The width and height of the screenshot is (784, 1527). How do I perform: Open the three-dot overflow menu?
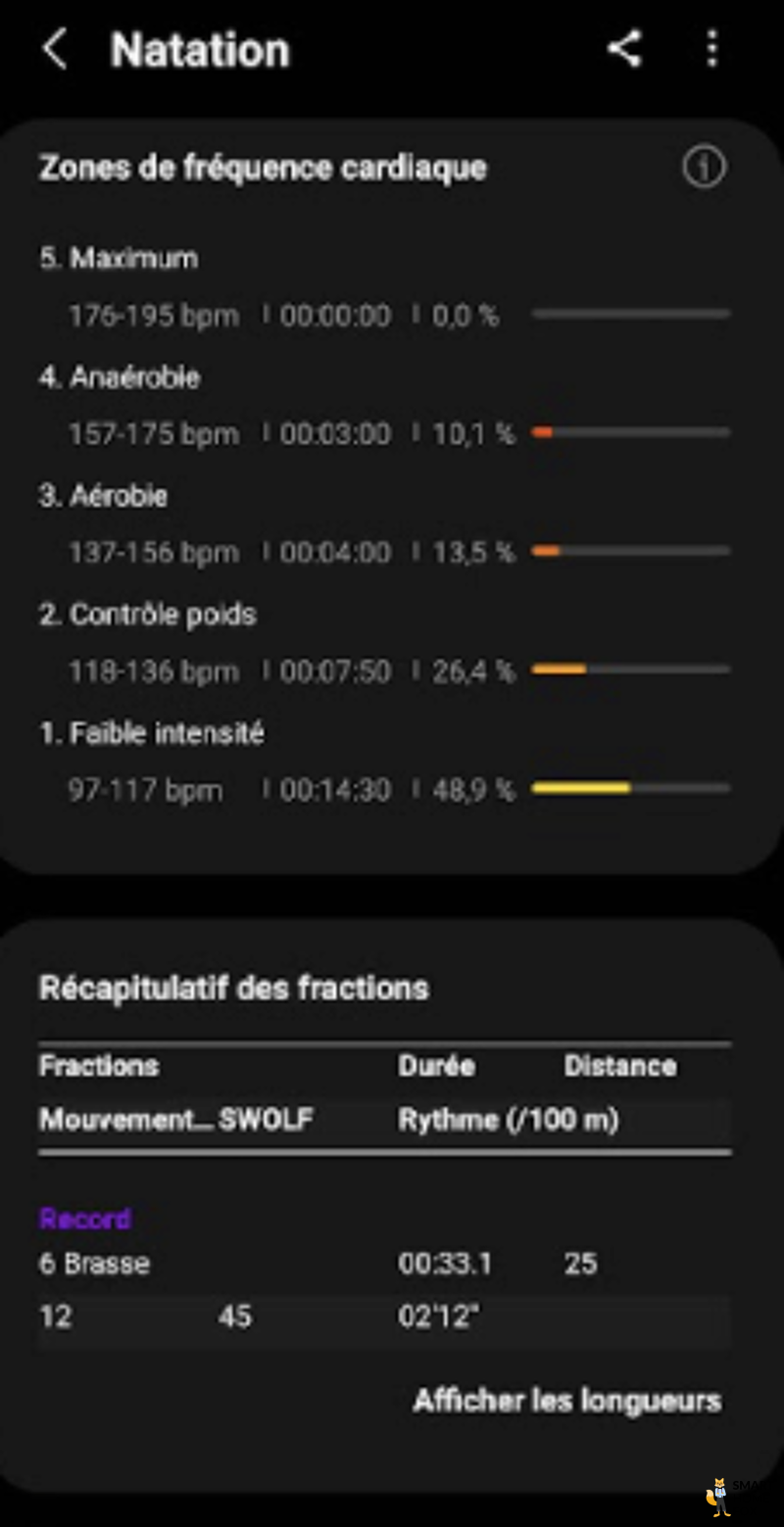pyautogui.click(x=710, y=49)
